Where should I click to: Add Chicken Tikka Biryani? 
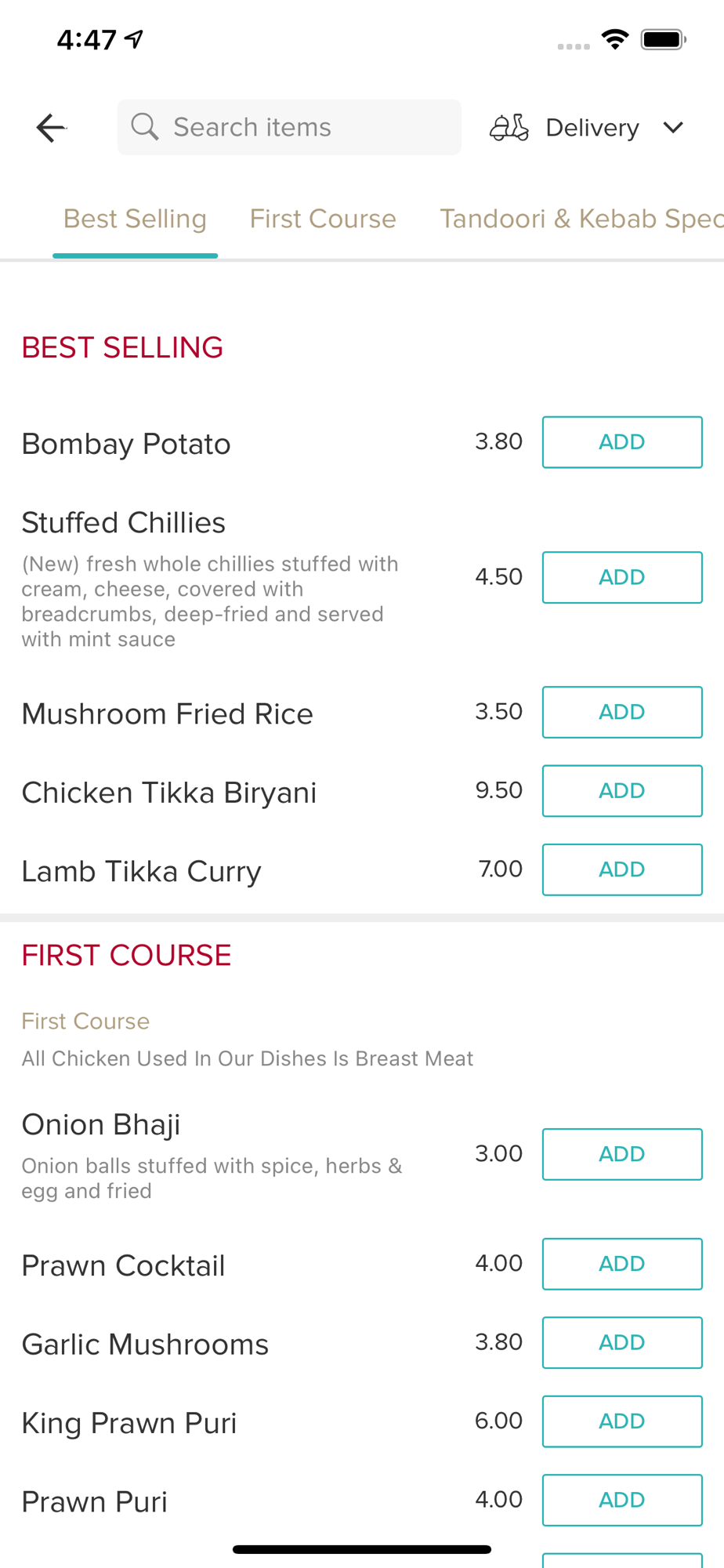[622, 790]
